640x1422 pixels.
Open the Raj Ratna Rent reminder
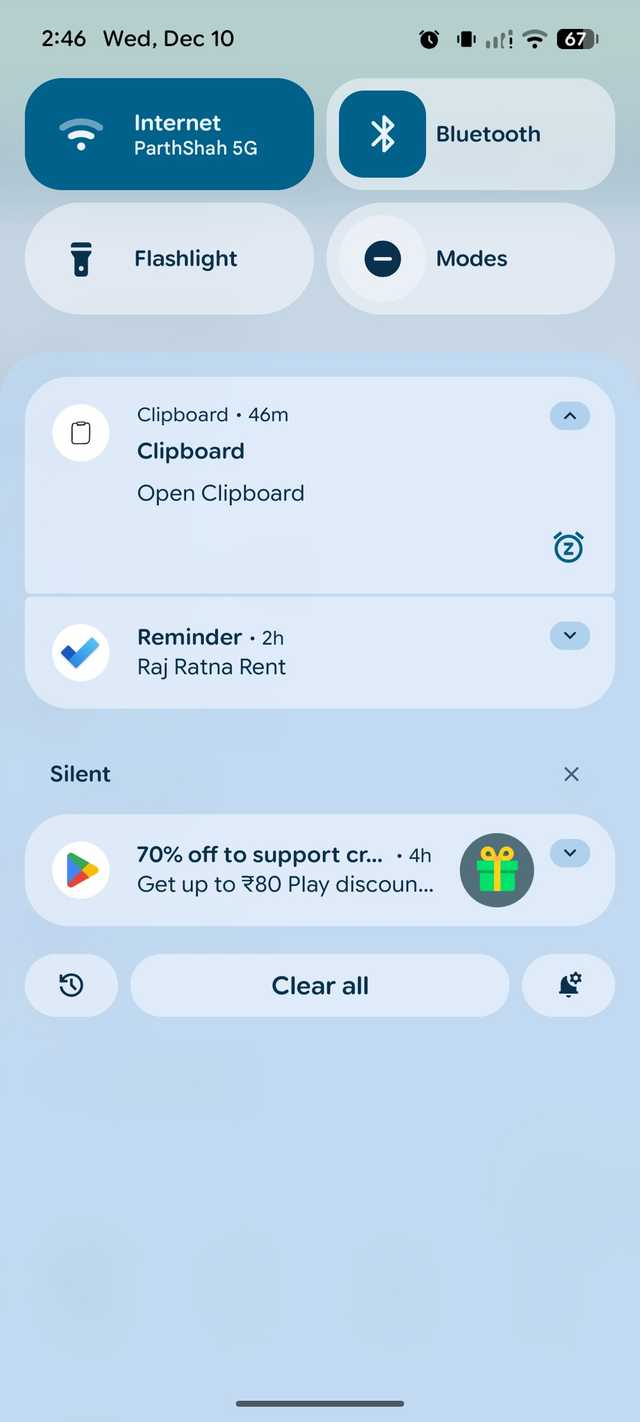click(x=300, y=653)
